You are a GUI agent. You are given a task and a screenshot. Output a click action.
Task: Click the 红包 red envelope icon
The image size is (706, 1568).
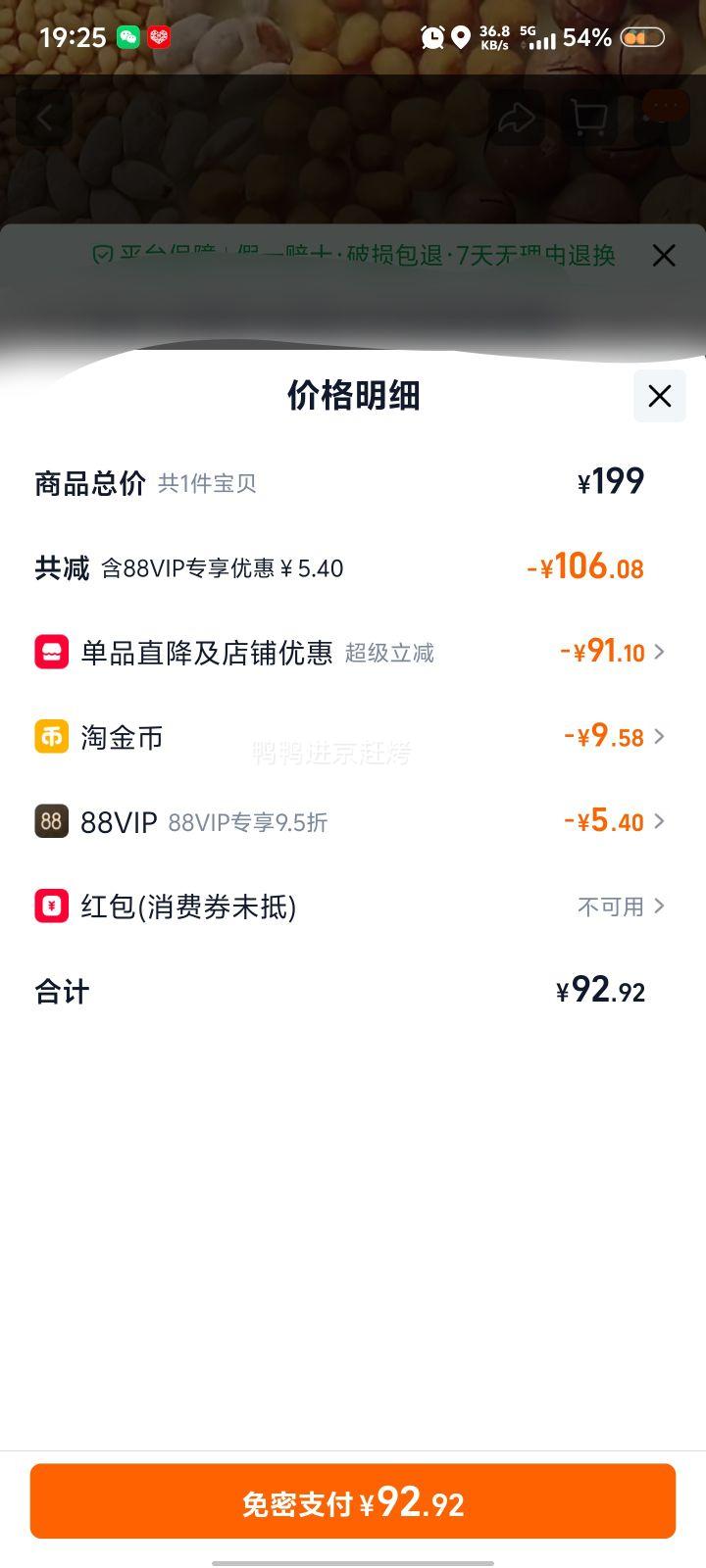click(49, 906)
